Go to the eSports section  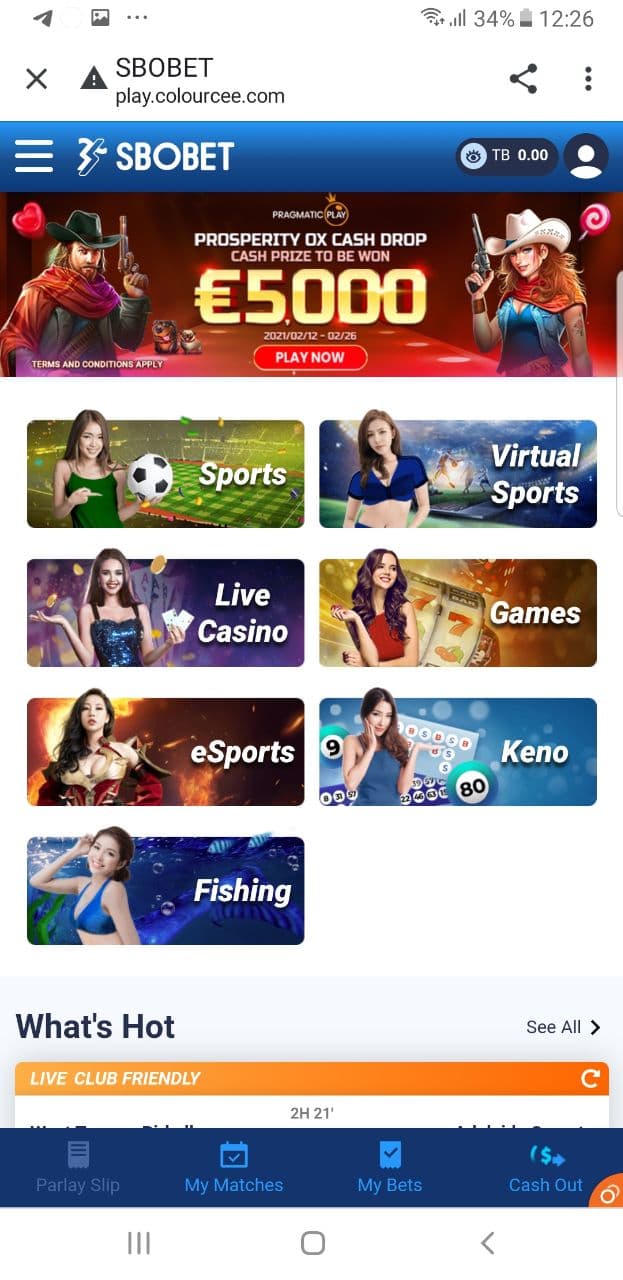coord(166,752)
